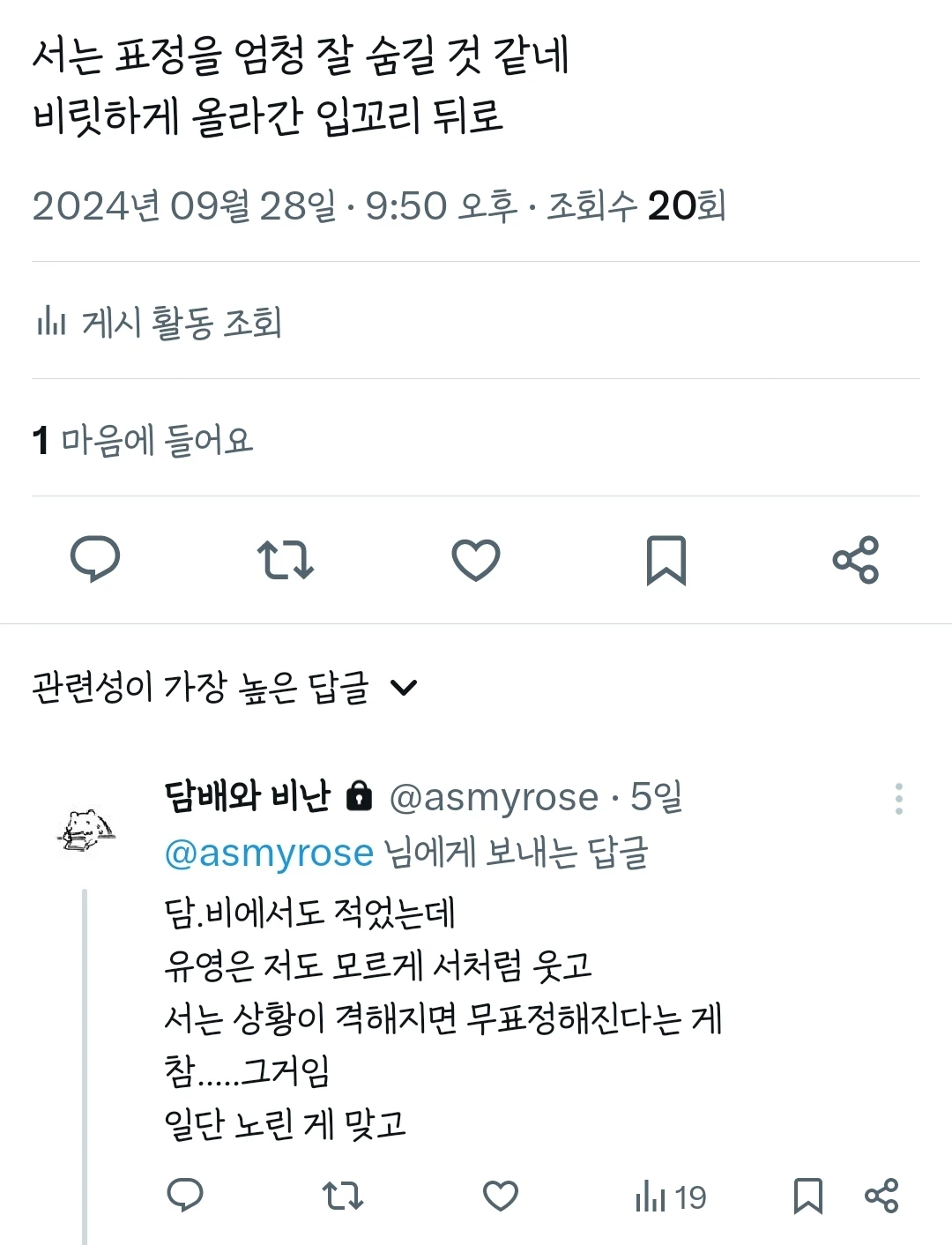
Task: Comment on 담배와 비난's reply
Action: 185,1196
